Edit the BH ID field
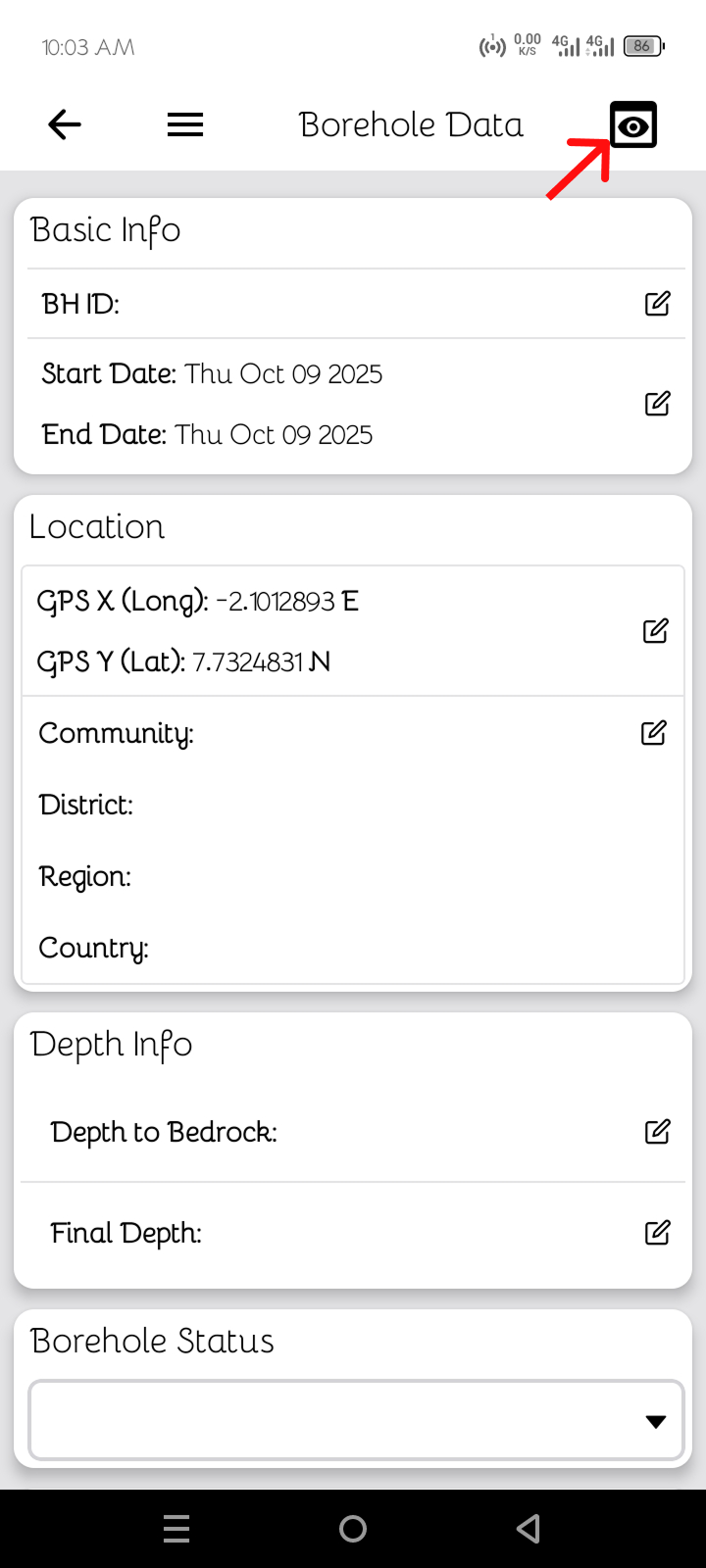The height and width of the screenshot is (1568, 706). (657, 304)
